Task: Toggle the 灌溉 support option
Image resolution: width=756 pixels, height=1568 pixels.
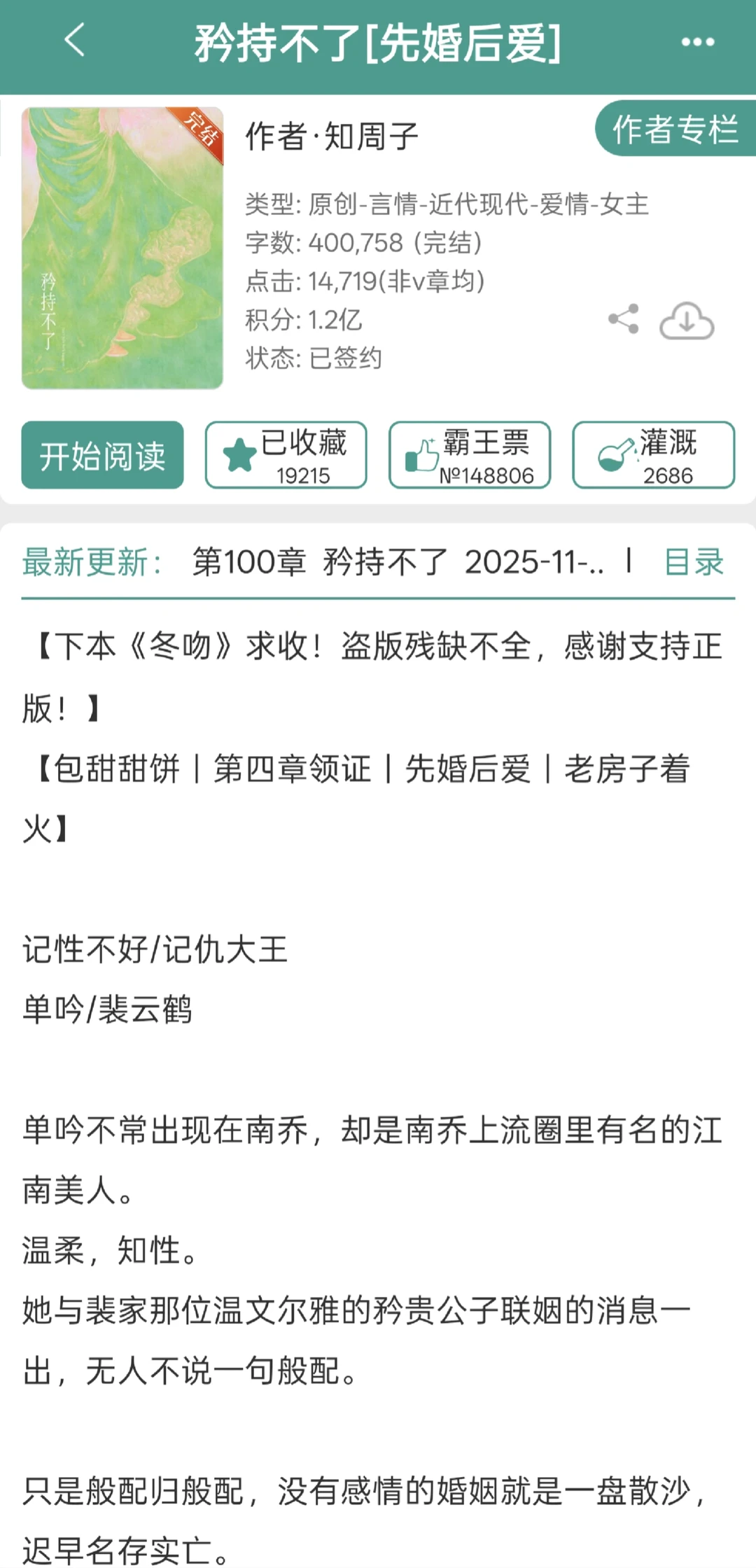Action: click(653, 455)
